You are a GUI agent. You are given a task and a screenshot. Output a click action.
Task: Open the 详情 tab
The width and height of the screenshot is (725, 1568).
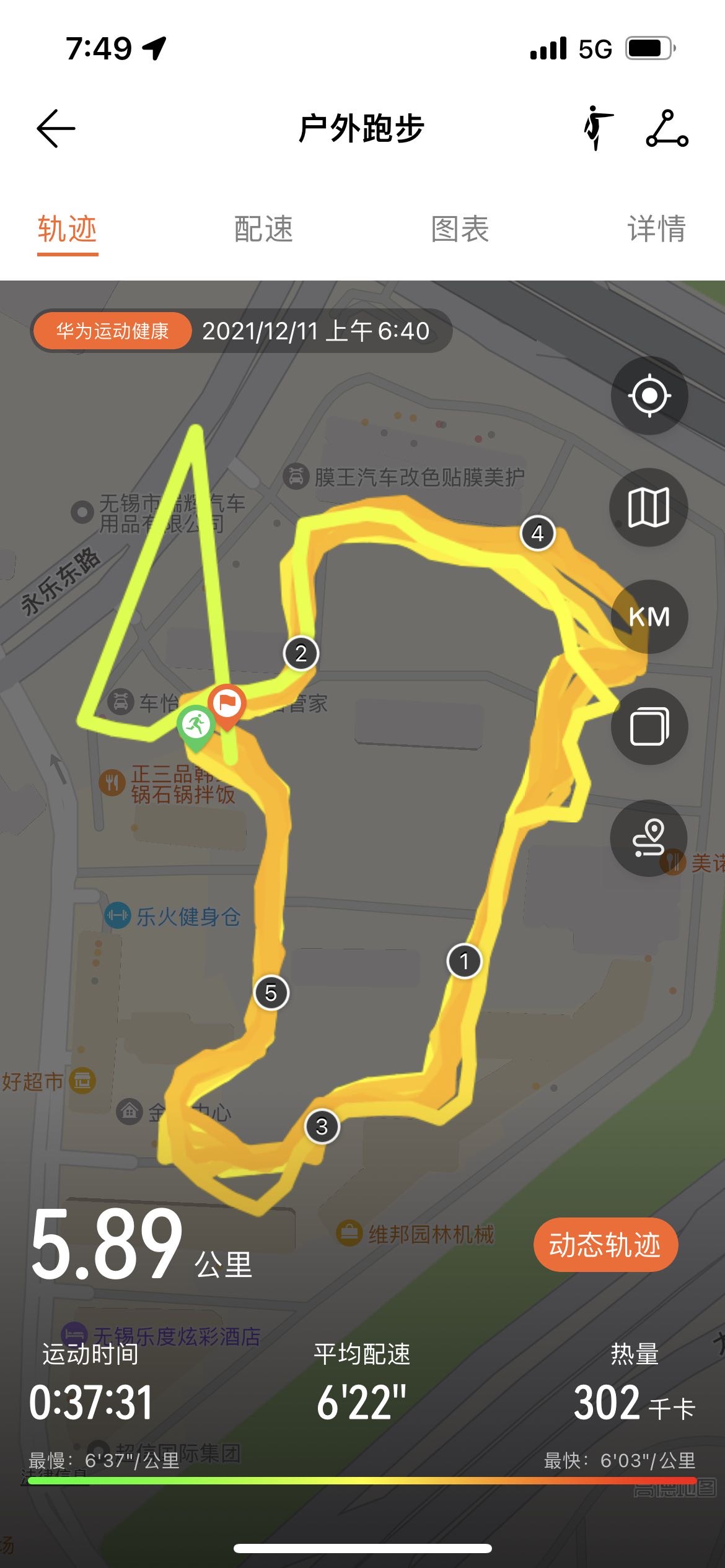(x=656, y=229)
